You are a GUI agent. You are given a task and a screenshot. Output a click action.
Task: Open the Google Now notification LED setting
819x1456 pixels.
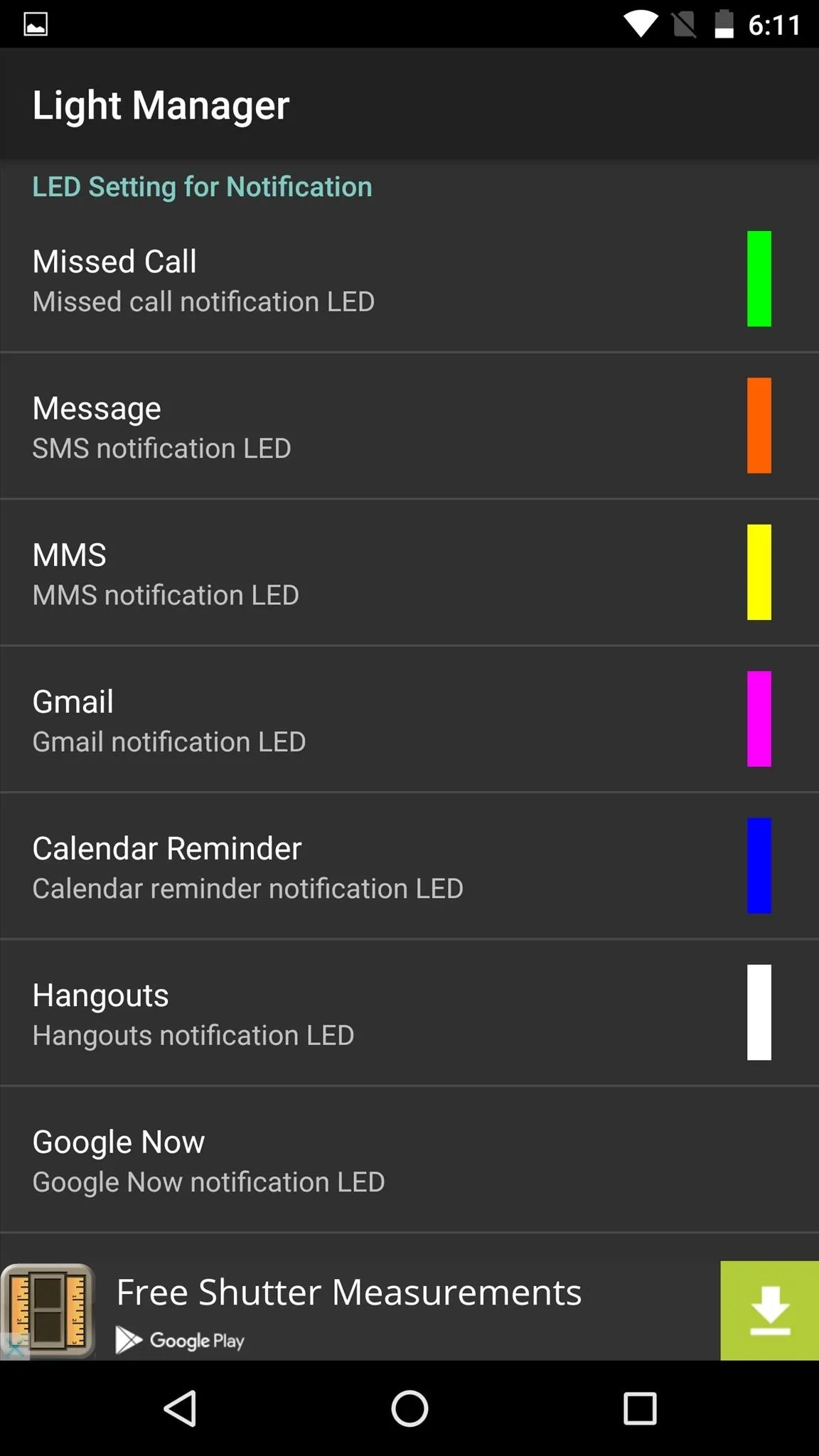click(x=409, y=1160)
